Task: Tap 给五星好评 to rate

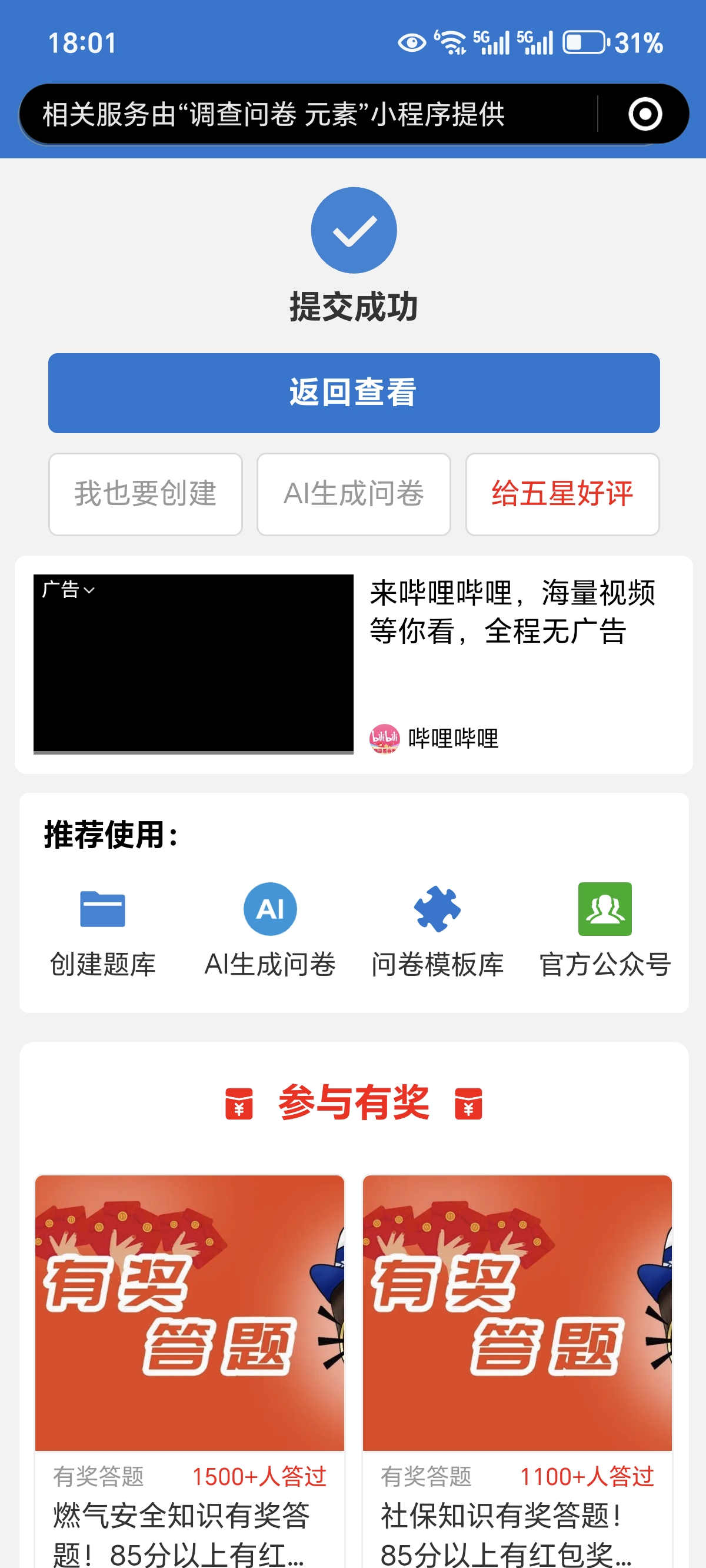Action: (x=562, y=494)
